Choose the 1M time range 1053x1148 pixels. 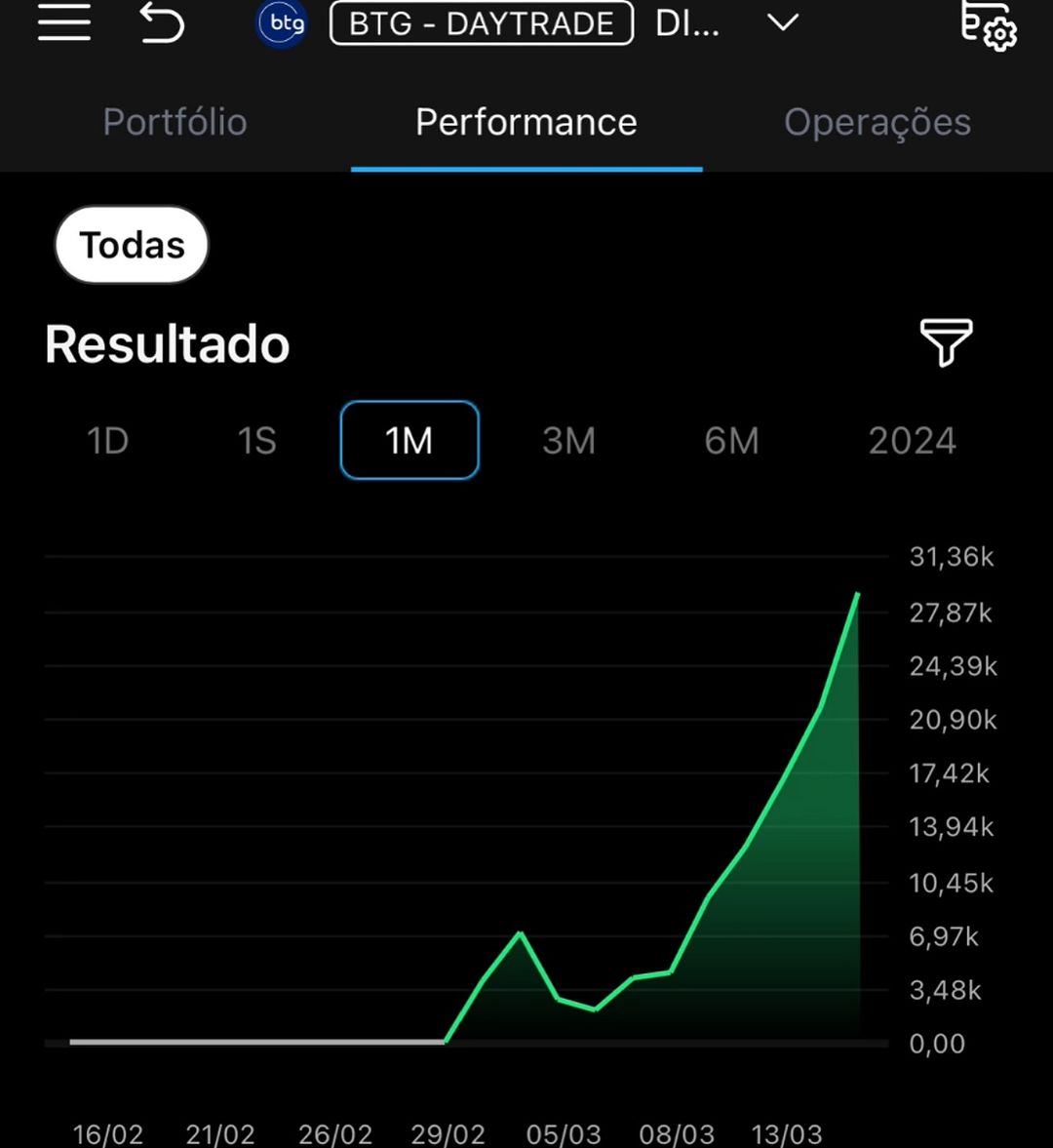point(409,440)
